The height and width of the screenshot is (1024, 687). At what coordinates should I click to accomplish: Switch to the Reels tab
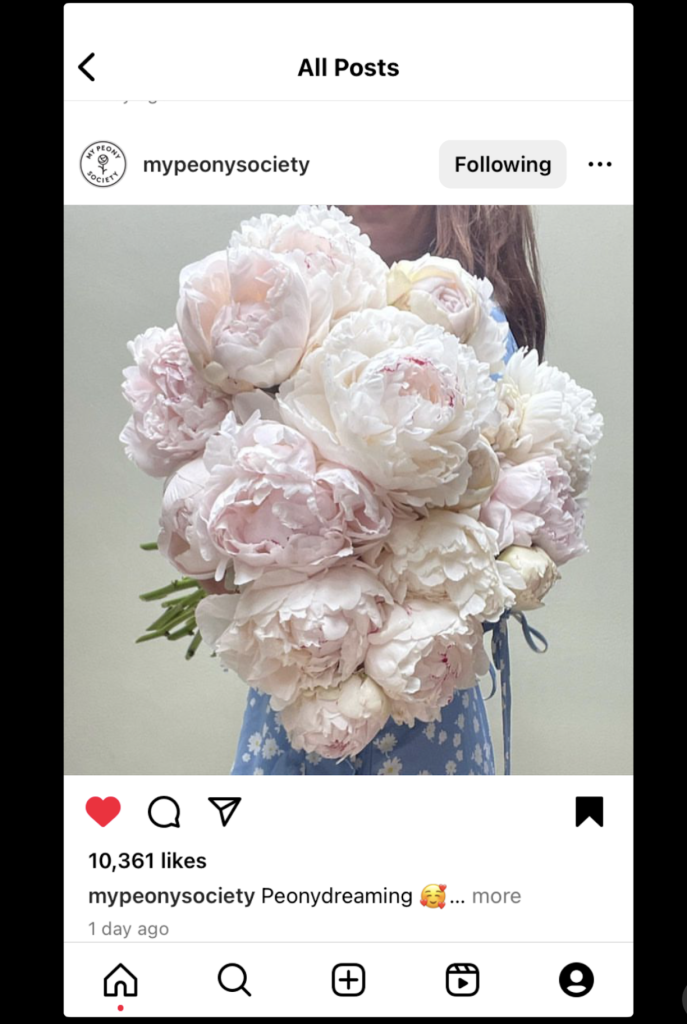(x=462, y=979)
